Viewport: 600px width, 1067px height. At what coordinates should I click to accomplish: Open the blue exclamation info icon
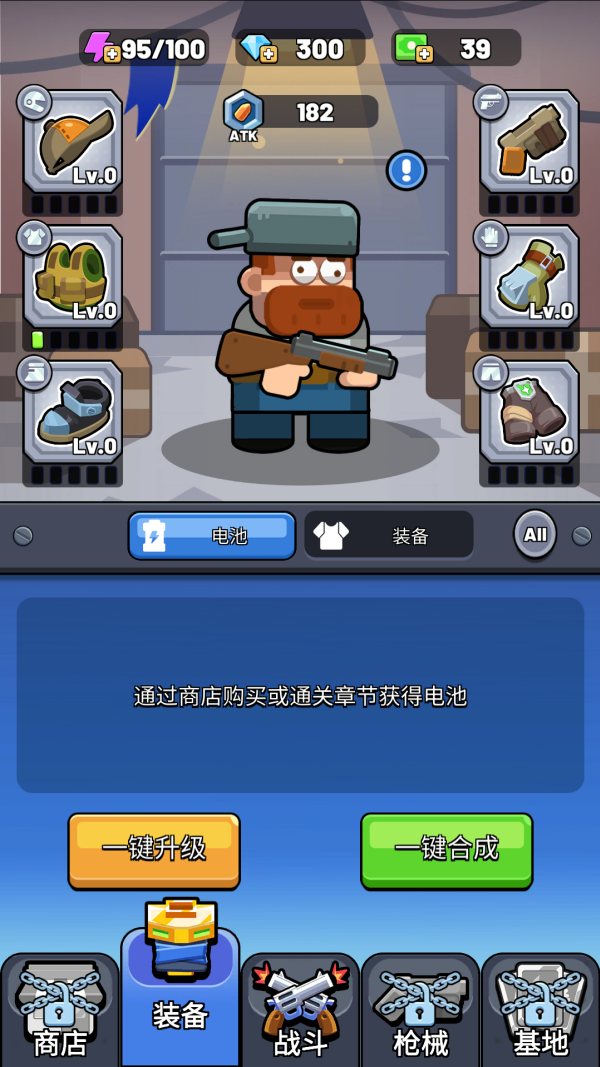click(x=406, y=170)
